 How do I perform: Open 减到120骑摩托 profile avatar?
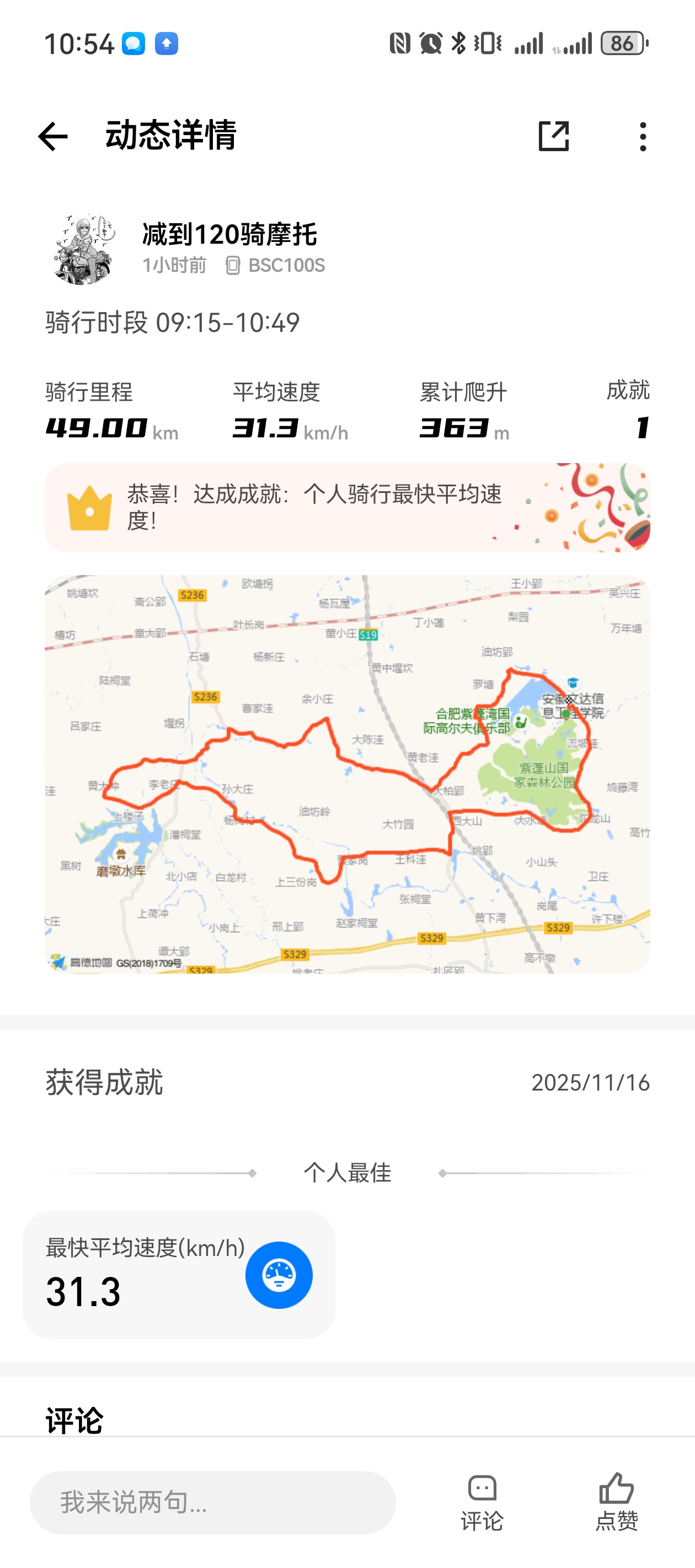(x=83, y=250)
